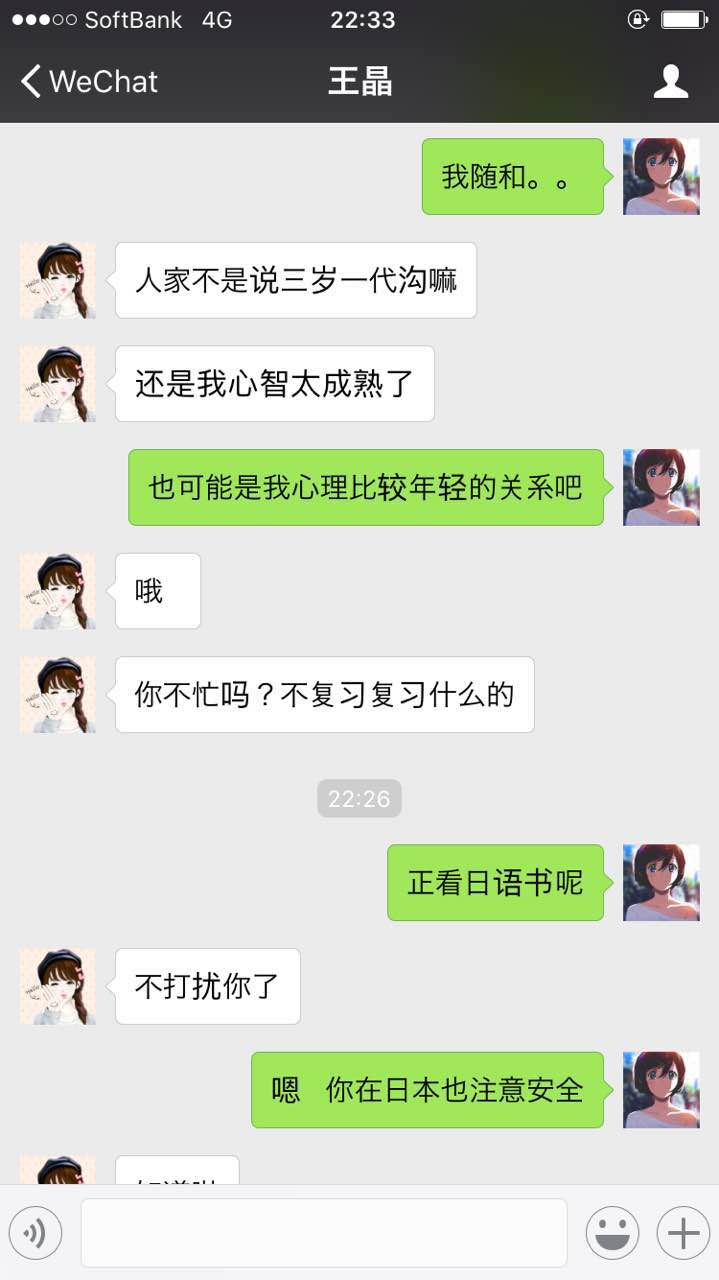The height and width of the screenshot is (1280, 719).
Task: Tap the message text field
Action: (323, 1233)
